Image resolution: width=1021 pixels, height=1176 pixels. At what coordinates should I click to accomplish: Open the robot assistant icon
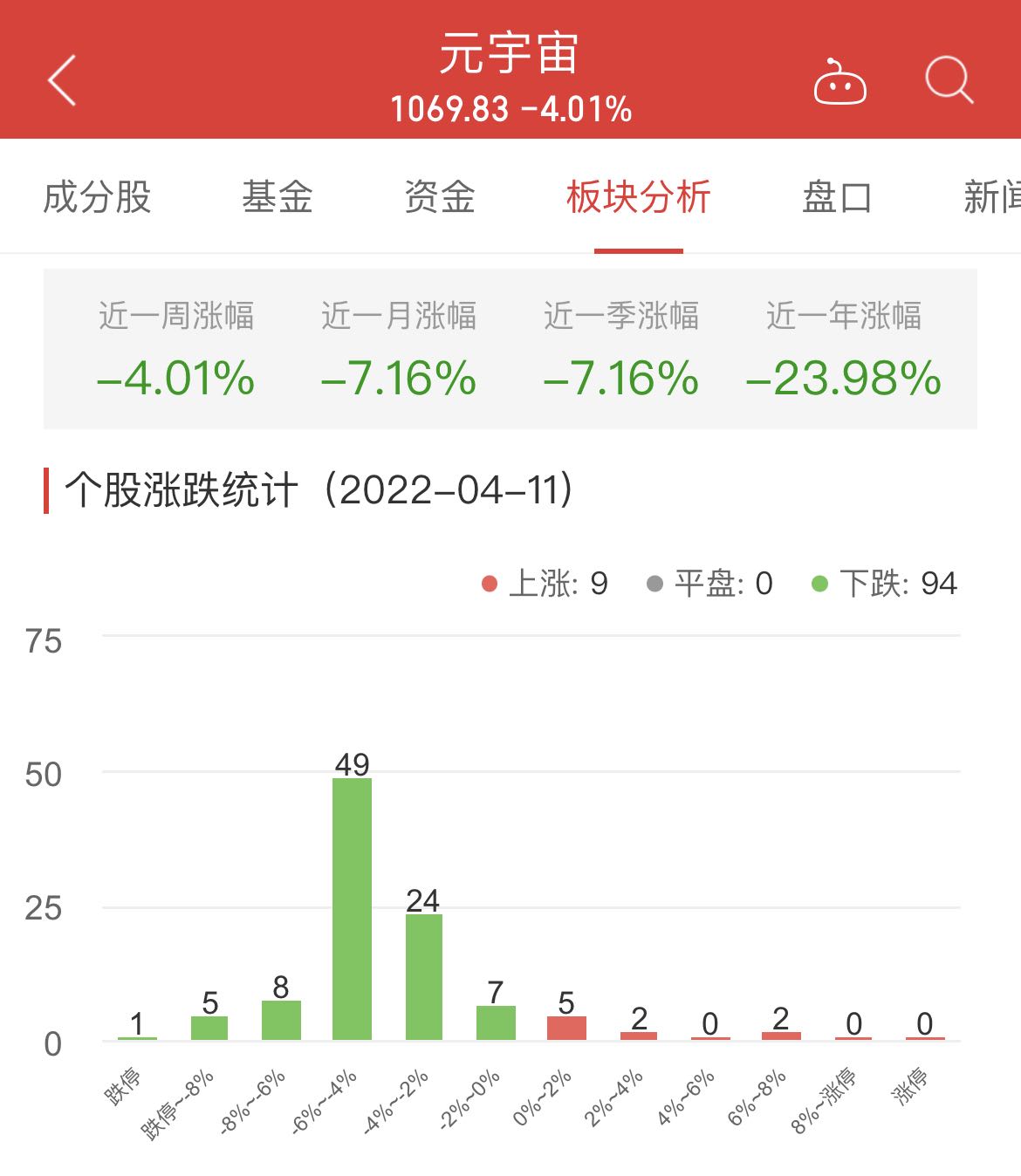(839, 82)
